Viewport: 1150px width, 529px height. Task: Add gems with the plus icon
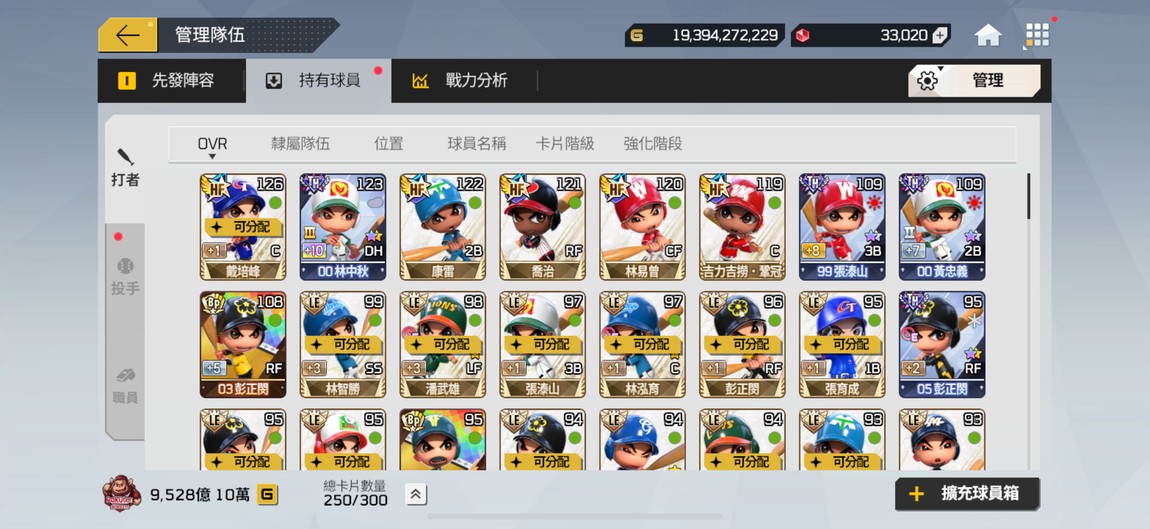coord(939,35)
